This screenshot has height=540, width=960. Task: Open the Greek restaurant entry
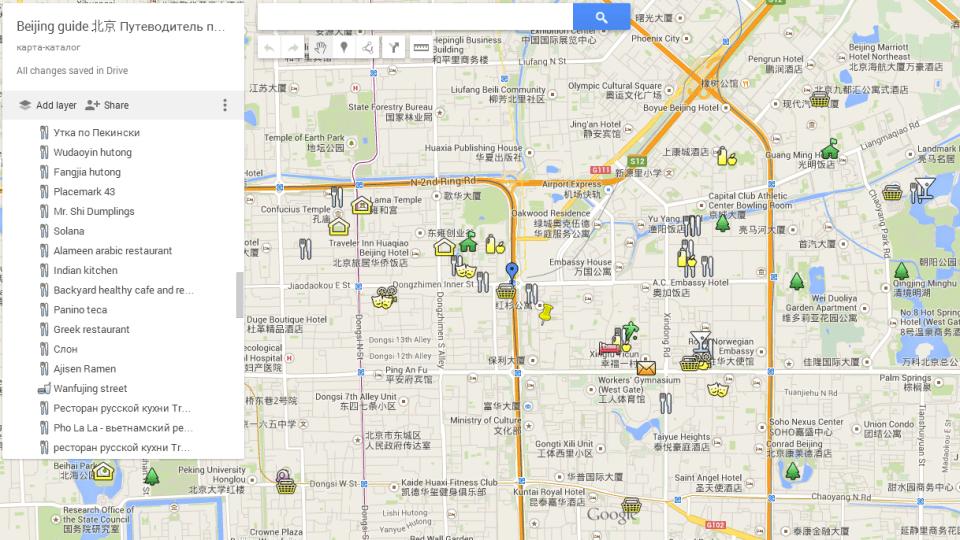coord(91,329)
